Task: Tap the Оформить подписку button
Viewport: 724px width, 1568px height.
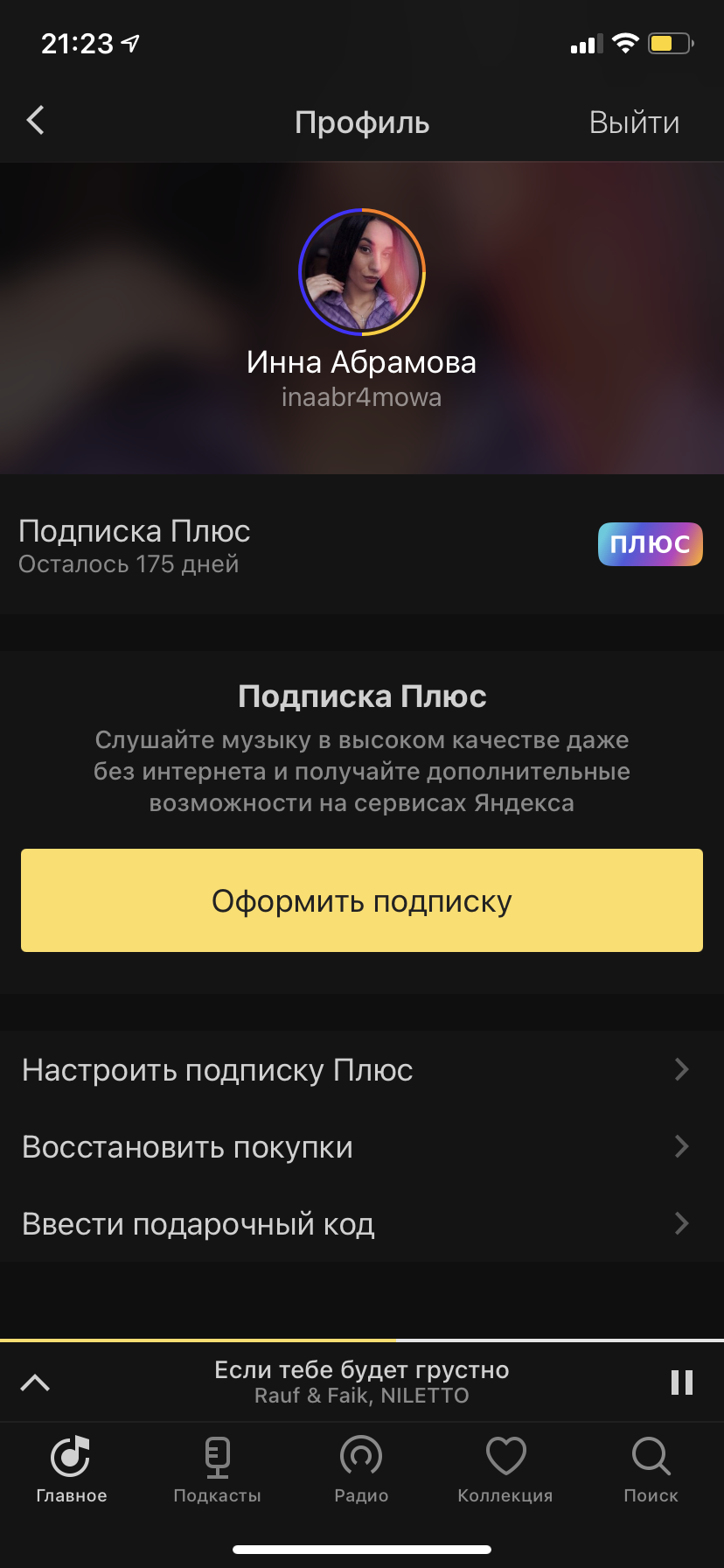Action: pos(362,900)
